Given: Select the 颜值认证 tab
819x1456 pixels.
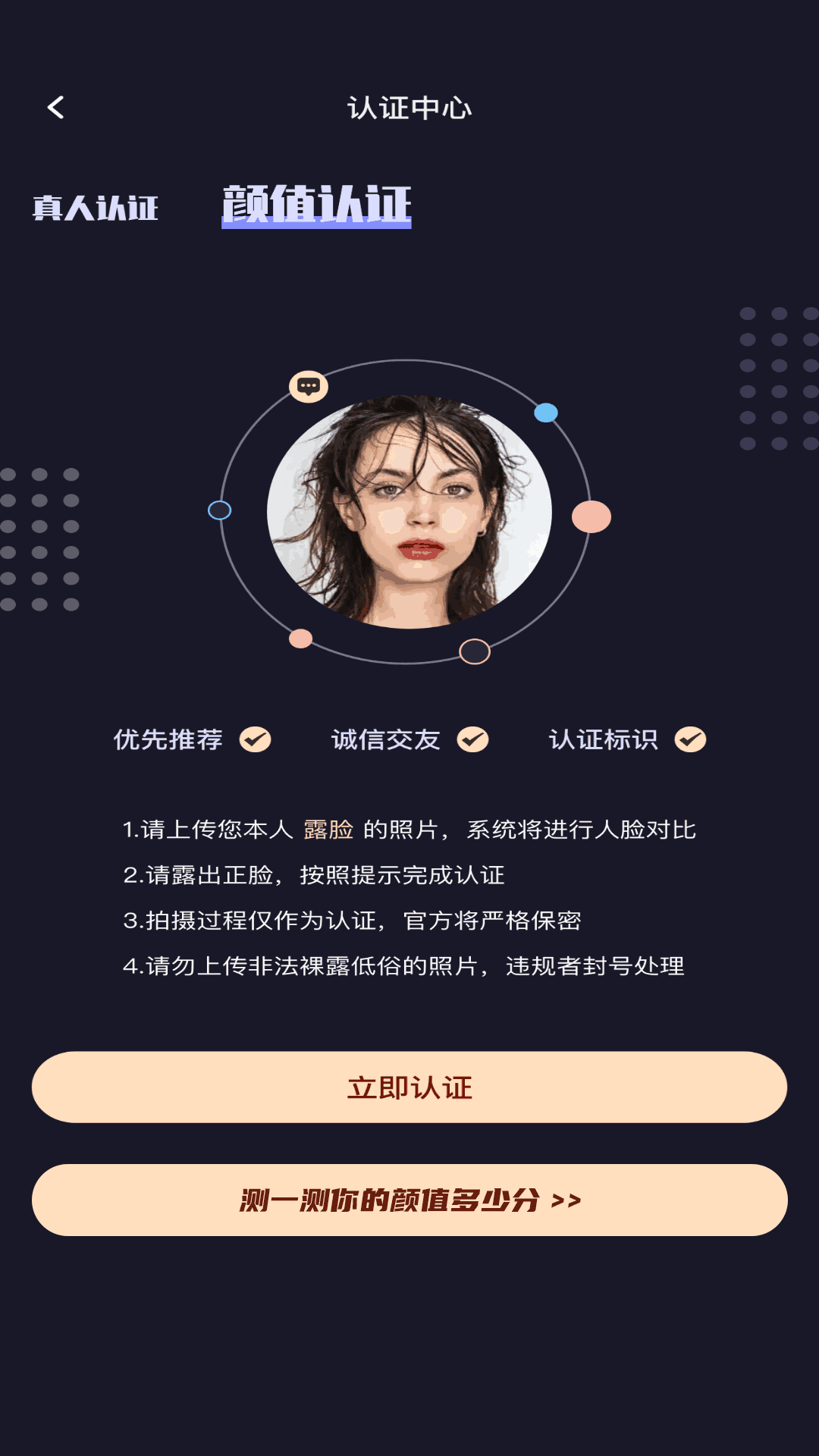Looking at the screenshot, I should tap(316, 205).
